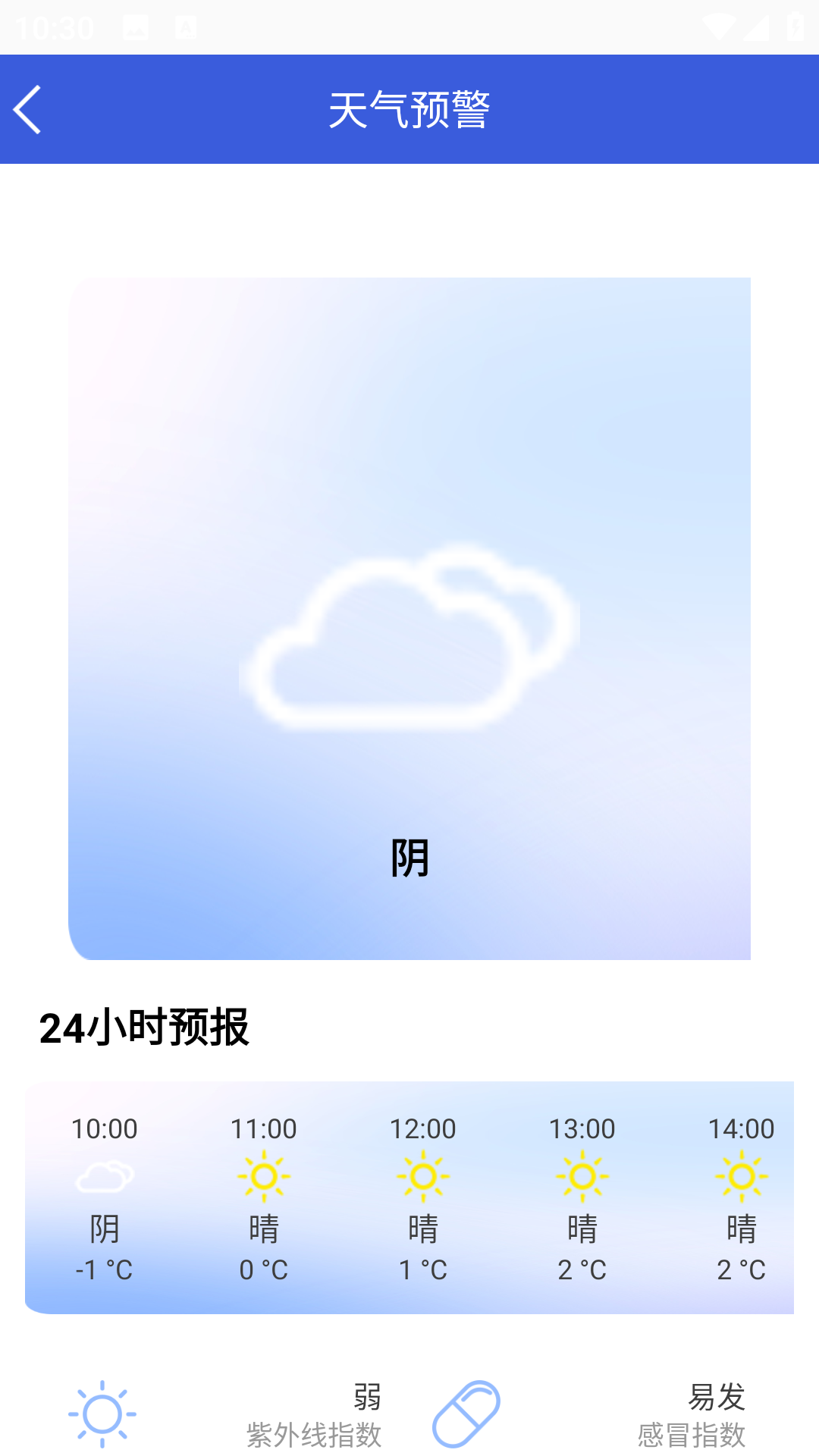Tap the -1 °C temperature reading

(105, 1269)
